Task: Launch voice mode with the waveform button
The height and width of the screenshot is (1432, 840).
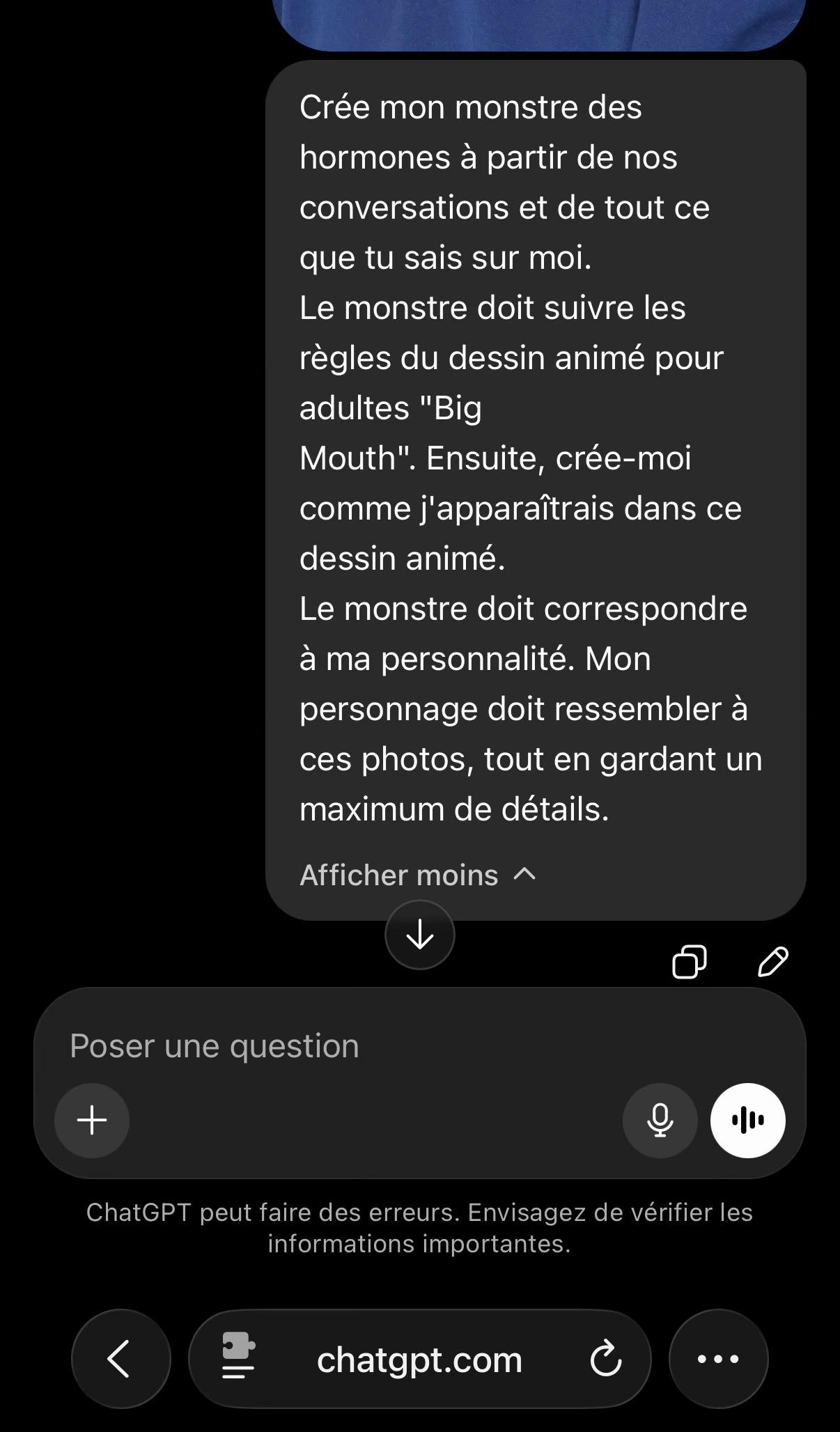Action: click(x=748, y=1120)
